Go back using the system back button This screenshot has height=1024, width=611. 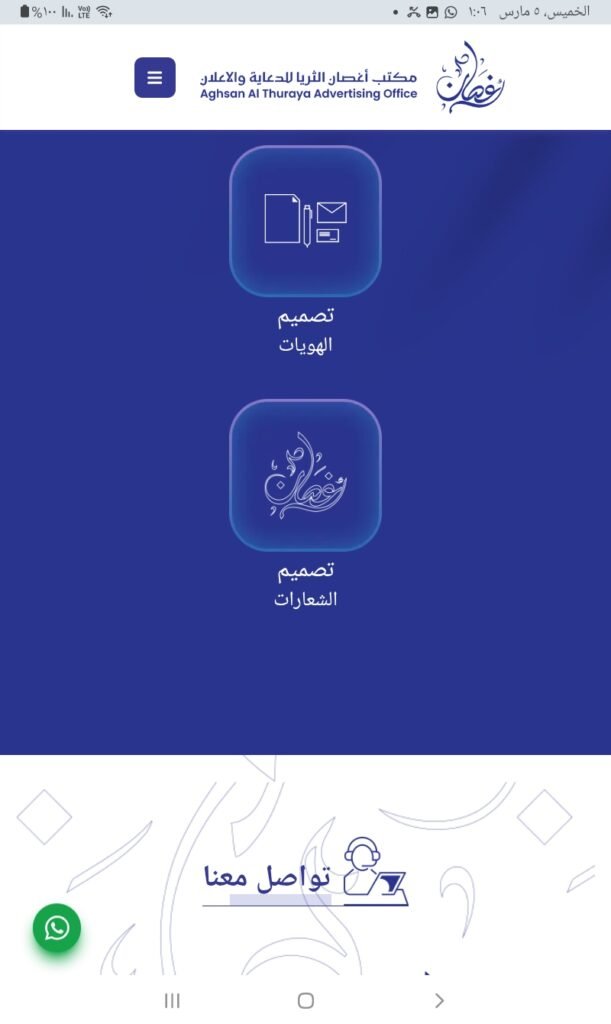tap(439, 1000)
